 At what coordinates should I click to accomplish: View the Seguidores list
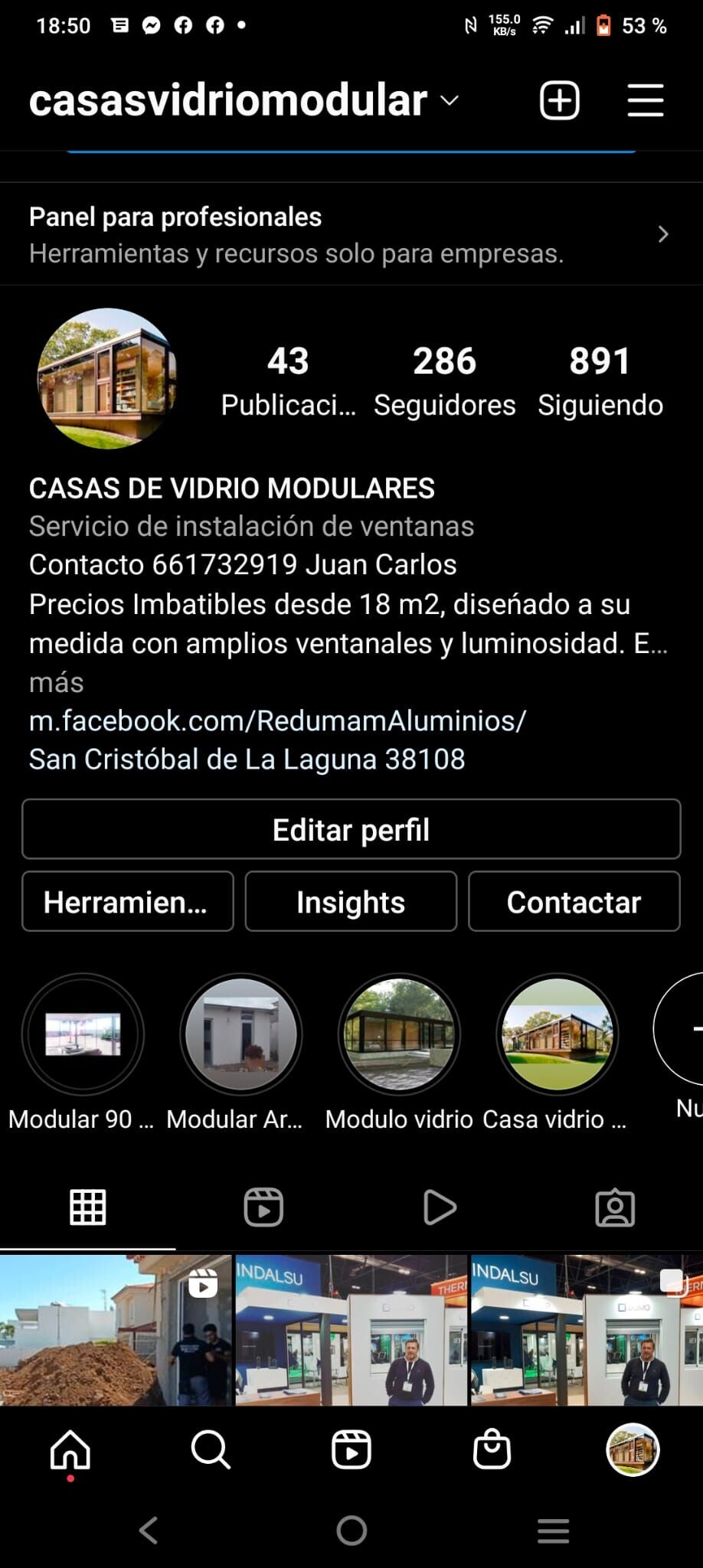pos(444,381)
